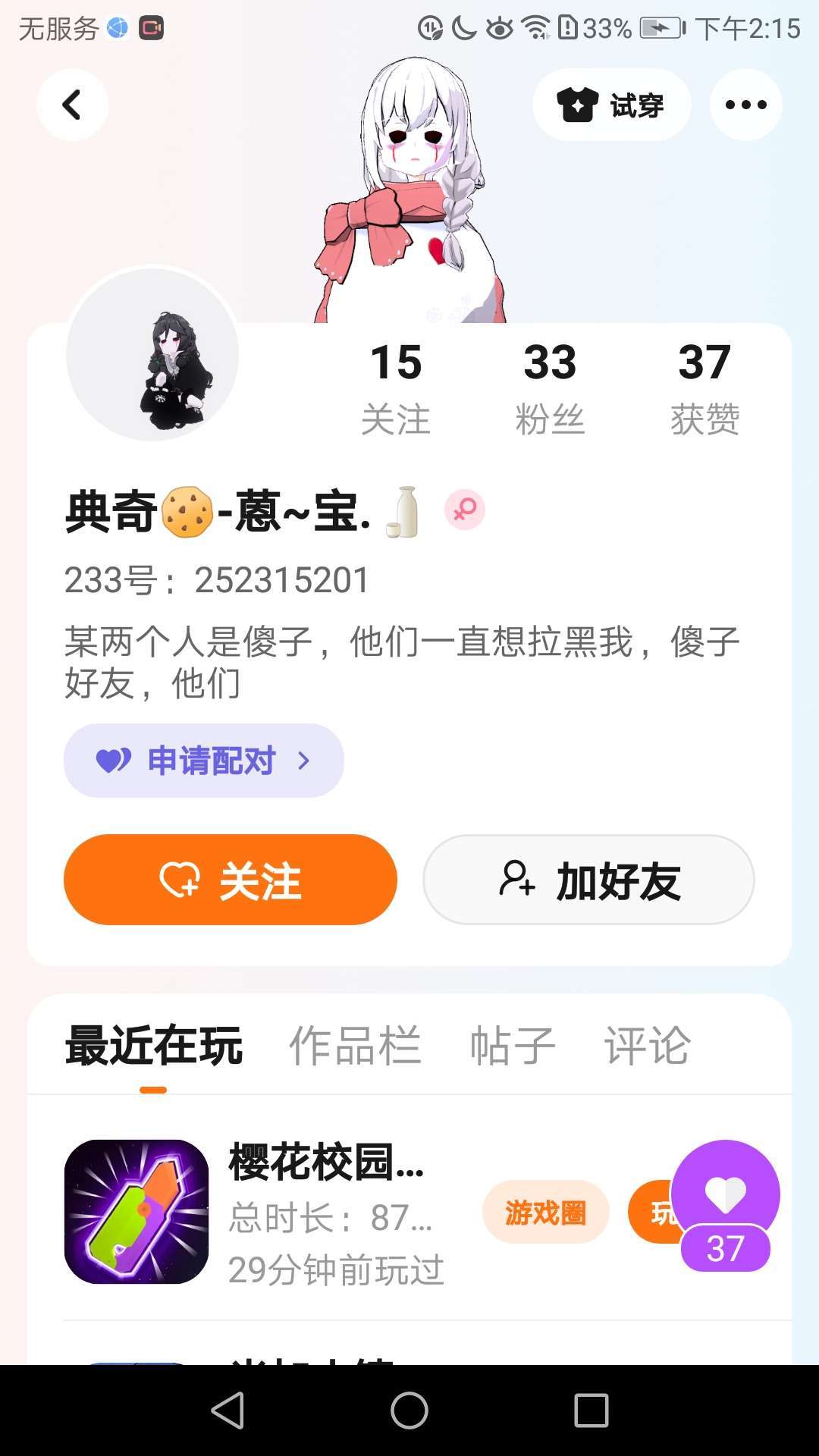Follow this user with the orange 关注 button
The height and width of the screenshot is (1456, 819).
[x=231, y=880]
